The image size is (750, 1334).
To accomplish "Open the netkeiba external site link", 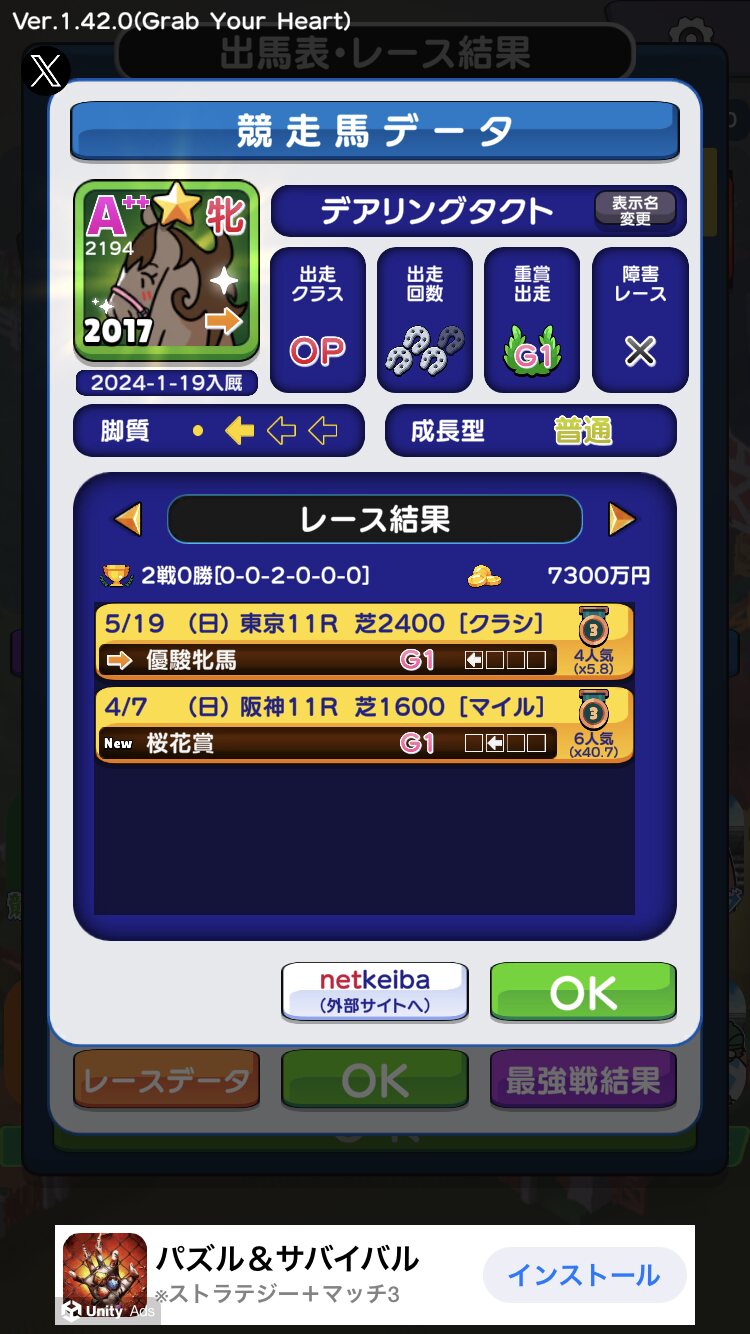I will pyautogui.click(x=375, y=991).
